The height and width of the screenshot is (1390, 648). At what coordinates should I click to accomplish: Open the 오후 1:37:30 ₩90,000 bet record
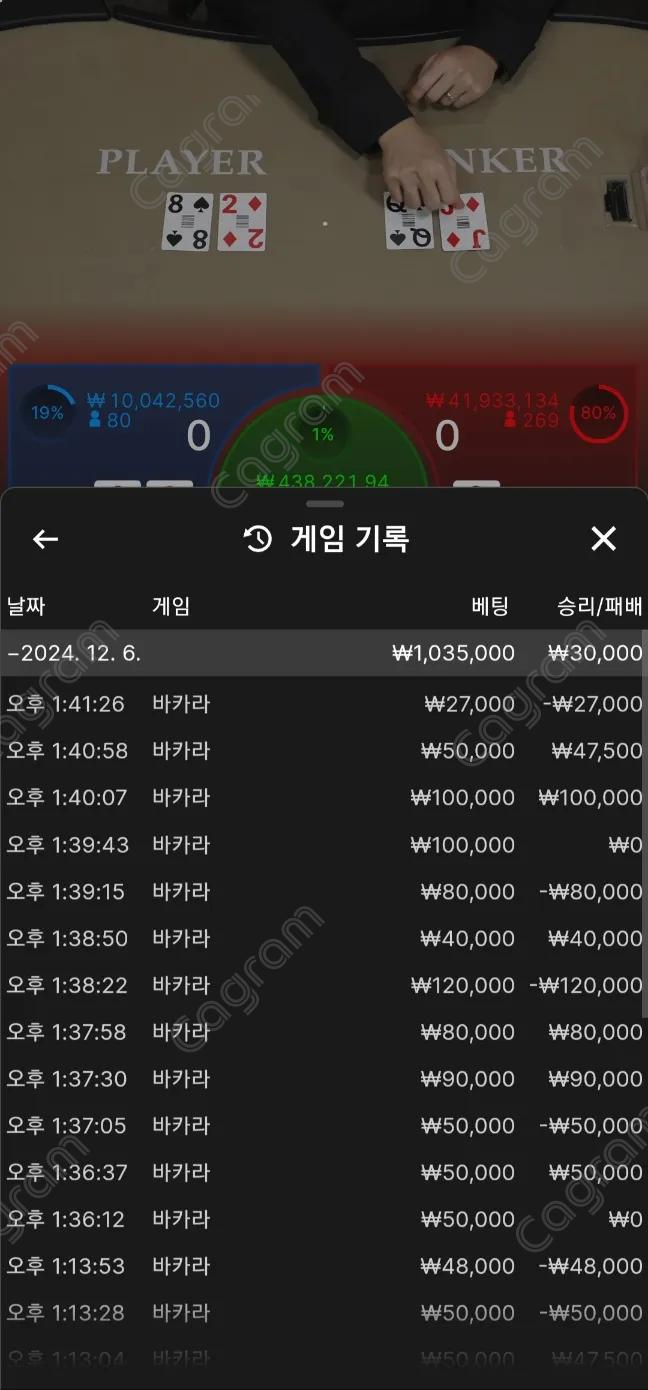322,1079
